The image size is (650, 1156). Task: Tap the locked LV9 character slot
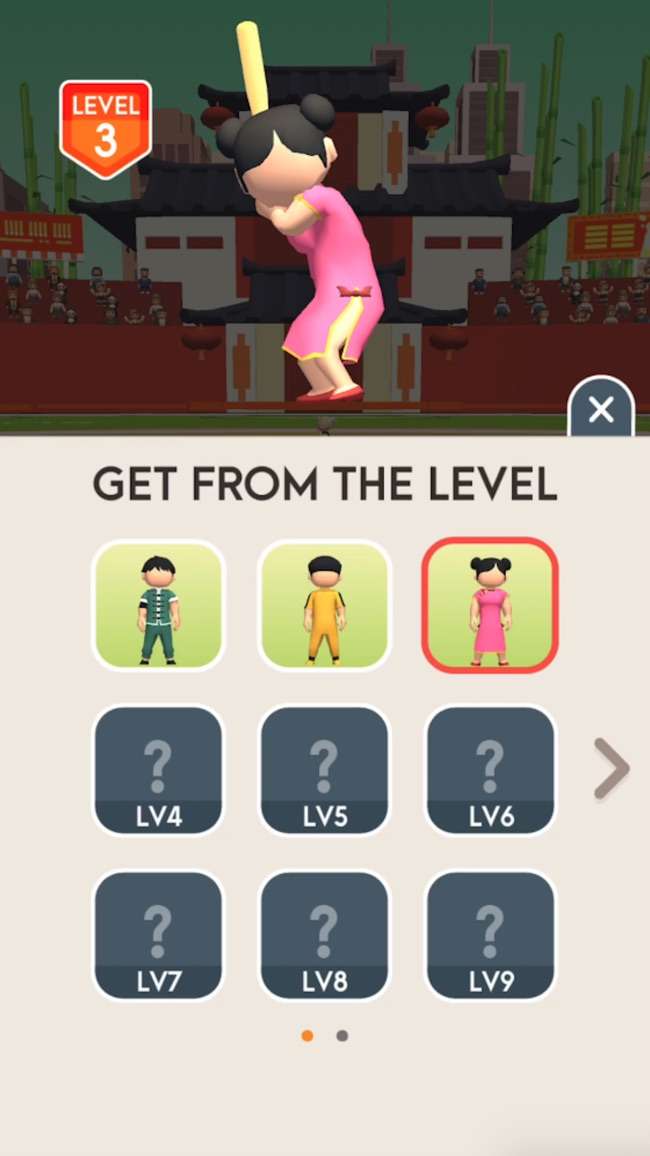(x=490, y=936)
